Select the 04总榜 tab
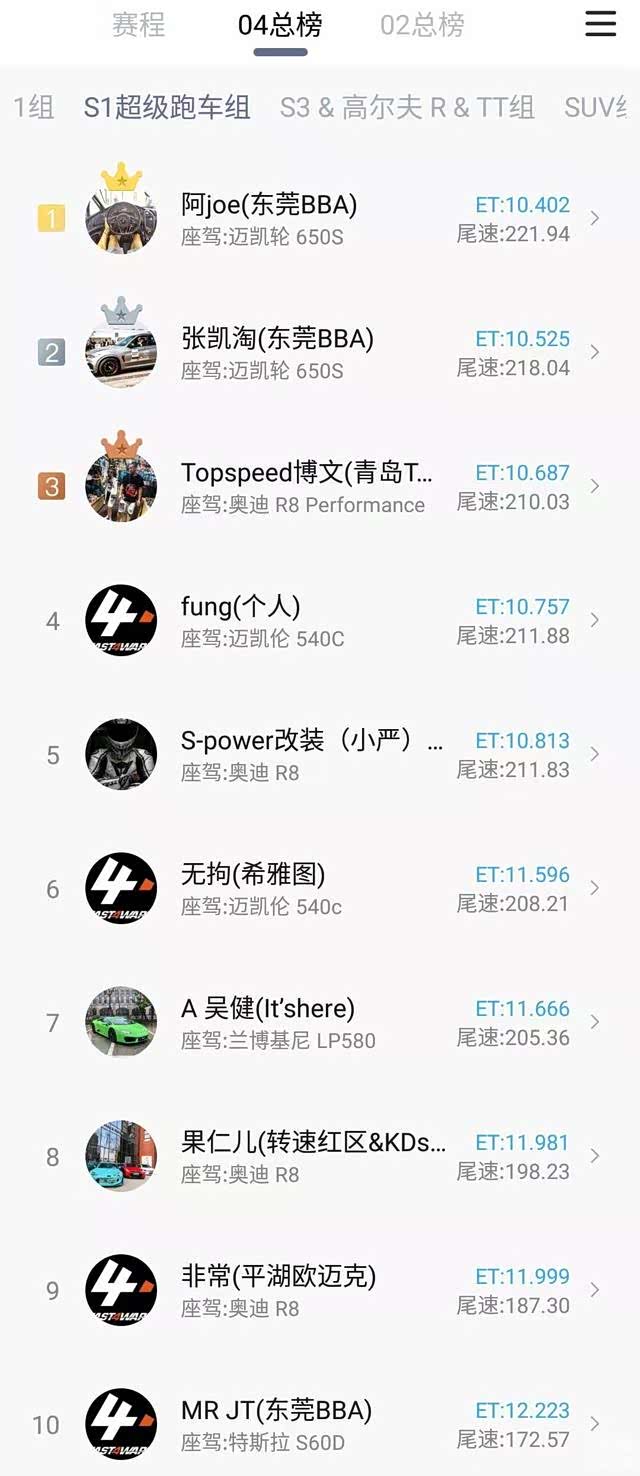Screen dimensions: 640x1476 pos(280,24)
